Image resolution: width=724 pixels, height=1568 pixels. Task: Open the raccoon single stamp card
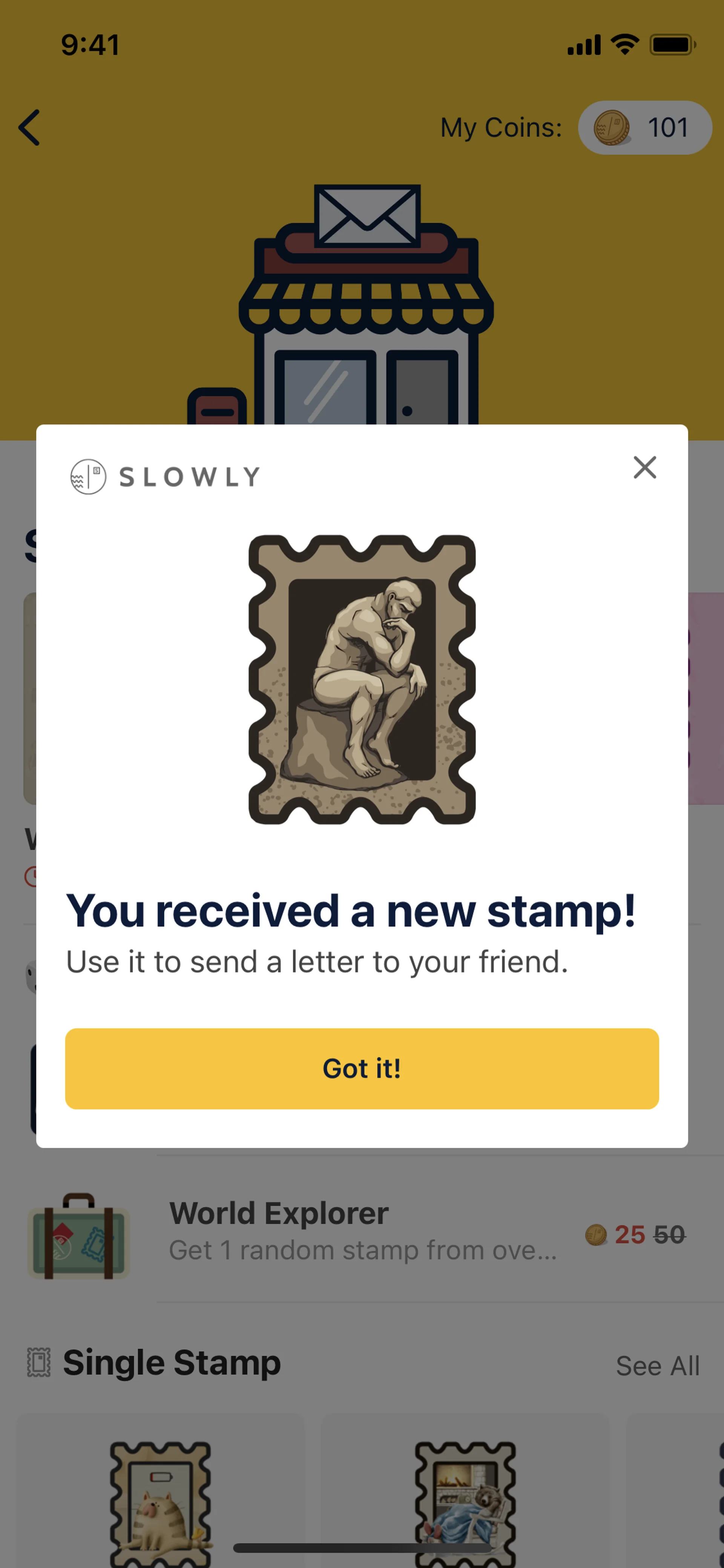[x=465, y=1497]
